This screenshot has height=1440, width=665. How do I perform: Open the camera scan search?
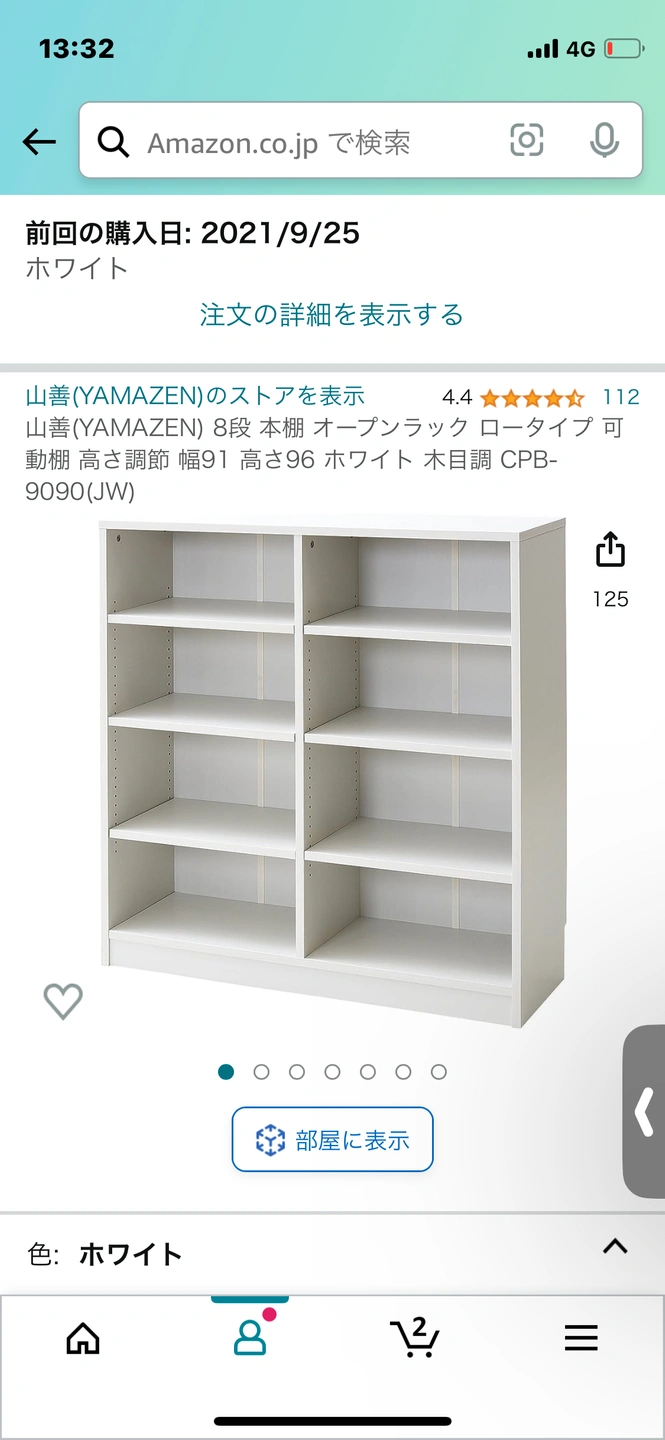pos(527,141)
